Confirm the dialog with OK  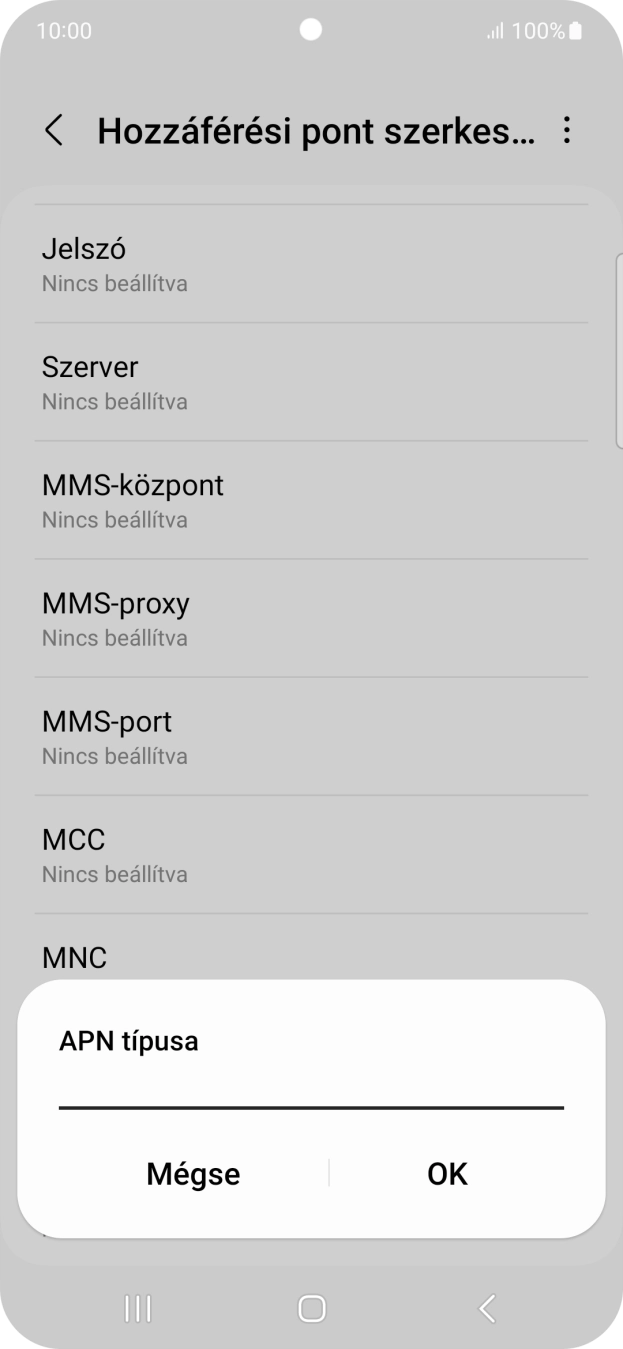click(x=447, y=1173)
